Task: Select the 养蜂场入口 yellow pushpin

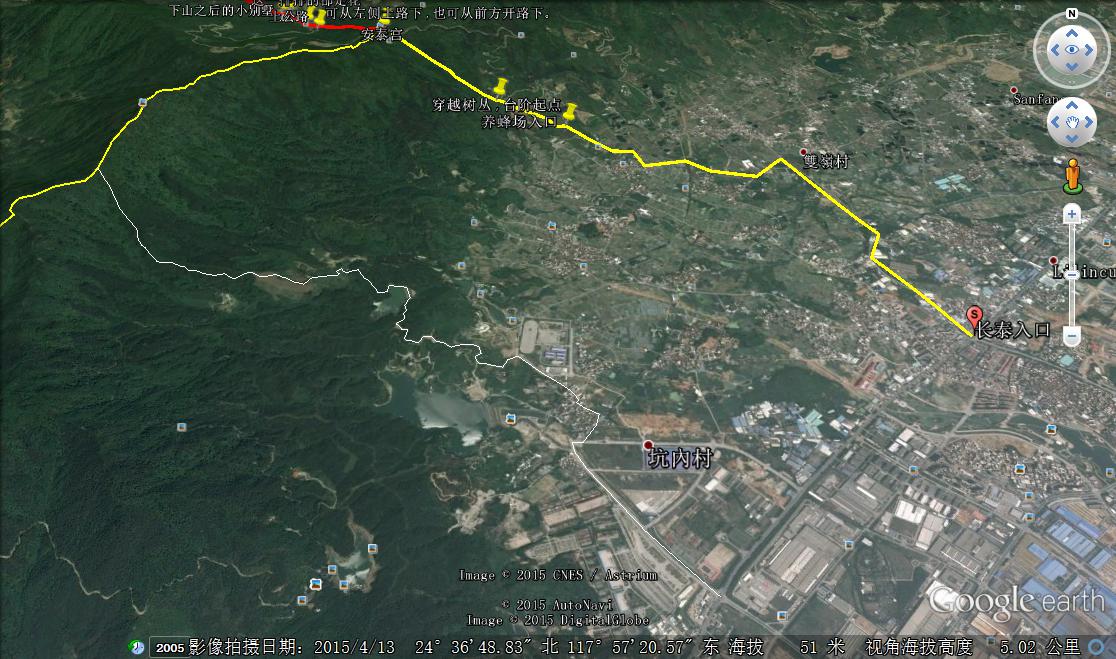Action: pos(569,112)
